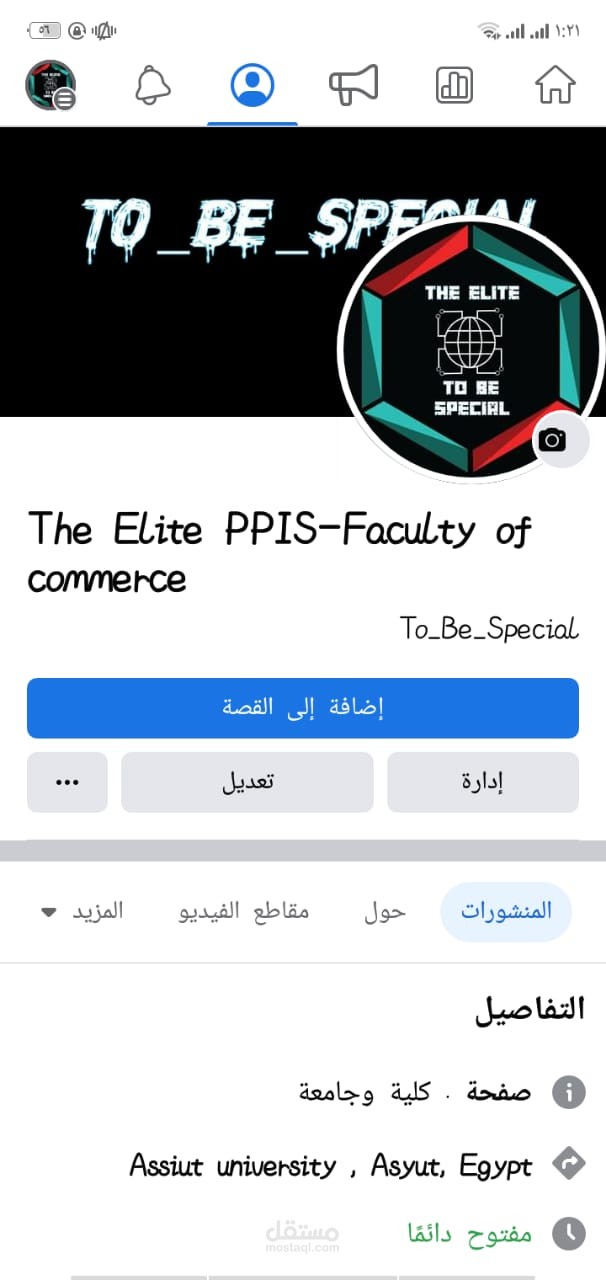The height and width of the screenshot is (1280, 606).
Task: Open Assiut university address directions
Action: click(x=331, y=1166)
